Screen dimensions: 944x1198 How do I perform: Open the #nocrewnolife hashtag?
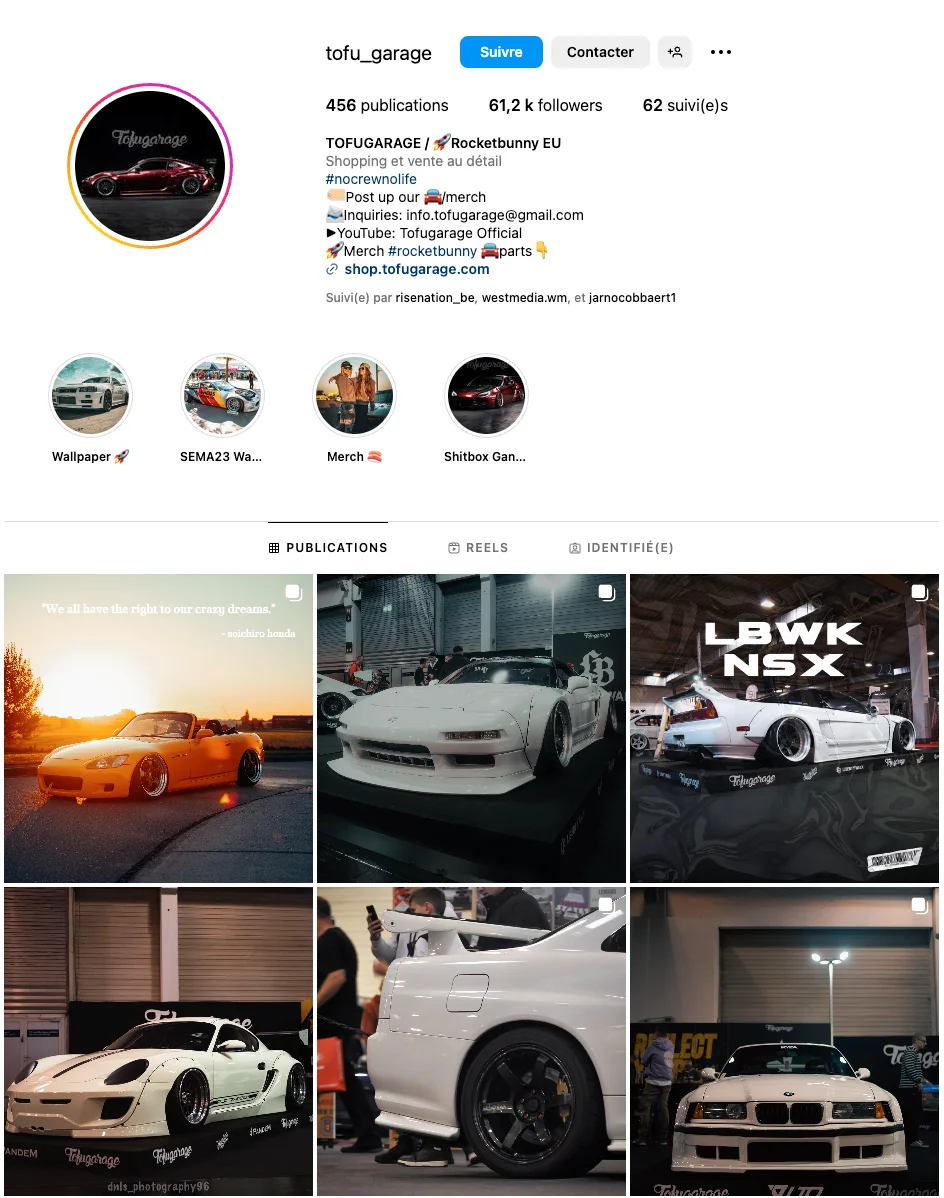[x=371, y=179]
